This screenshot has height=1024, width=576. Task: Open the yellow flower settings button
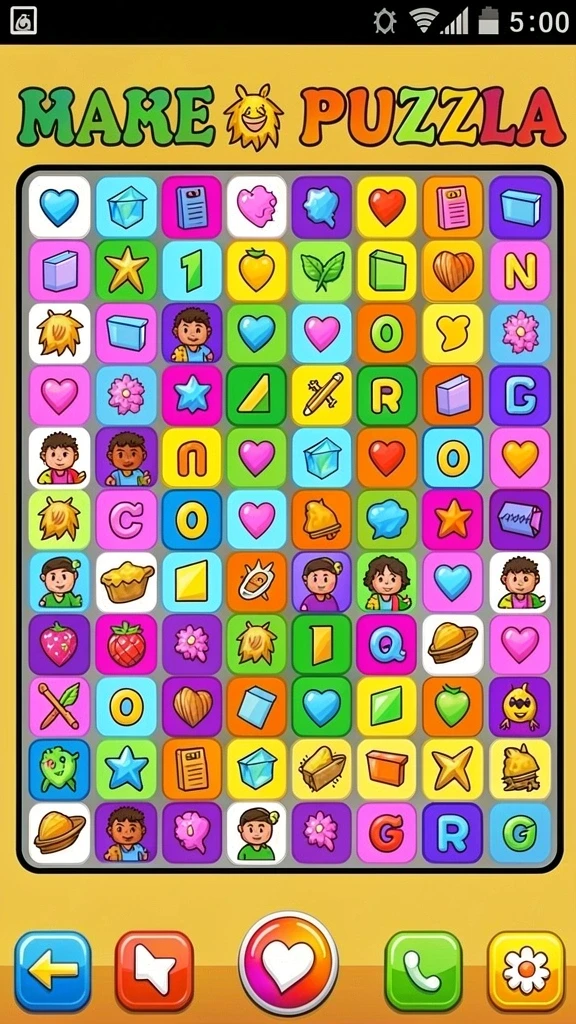526,971
